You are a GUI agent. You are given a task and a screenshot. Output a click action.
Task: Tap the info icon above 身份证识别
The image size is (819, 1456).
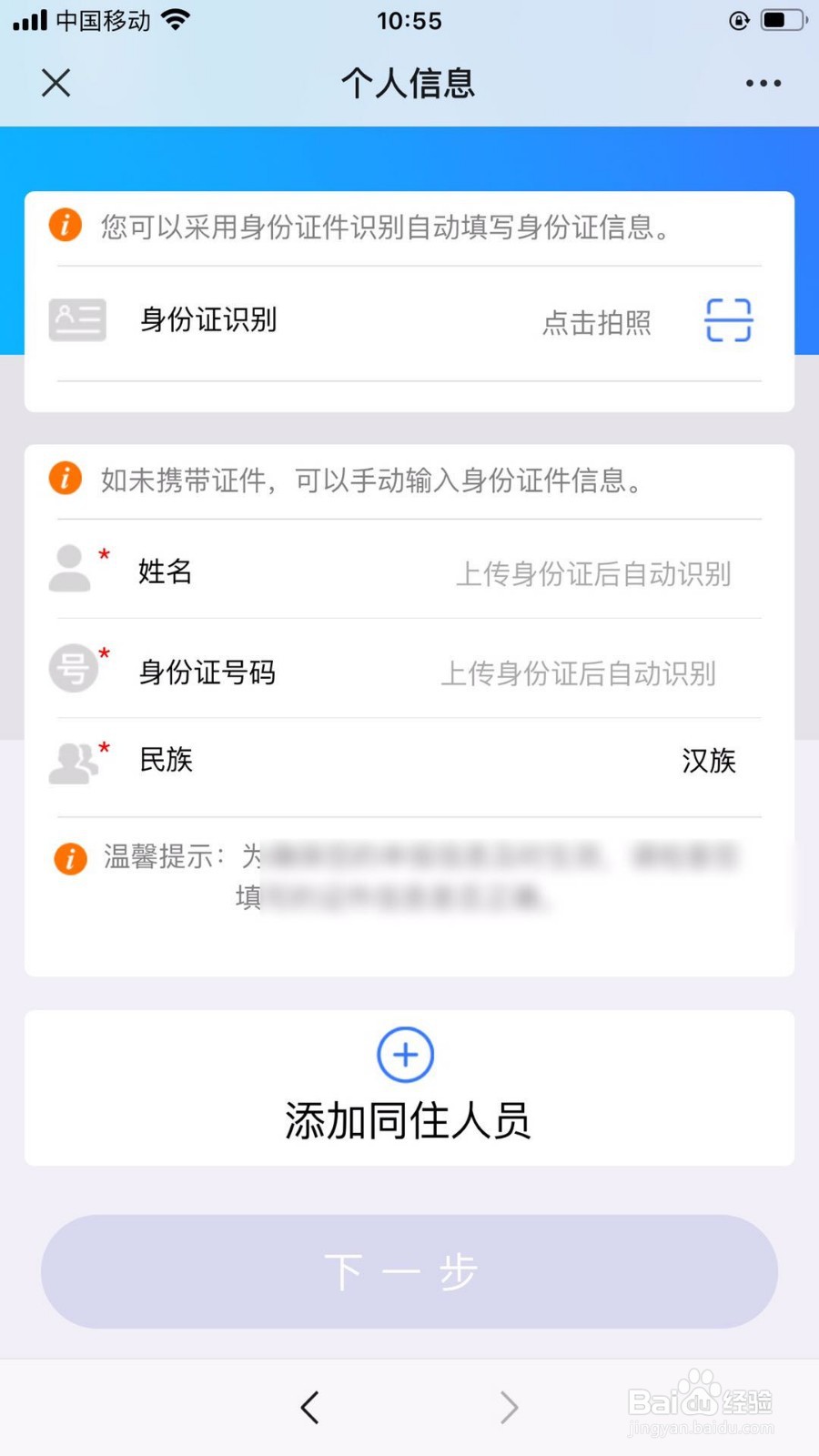tap(65, 225)
